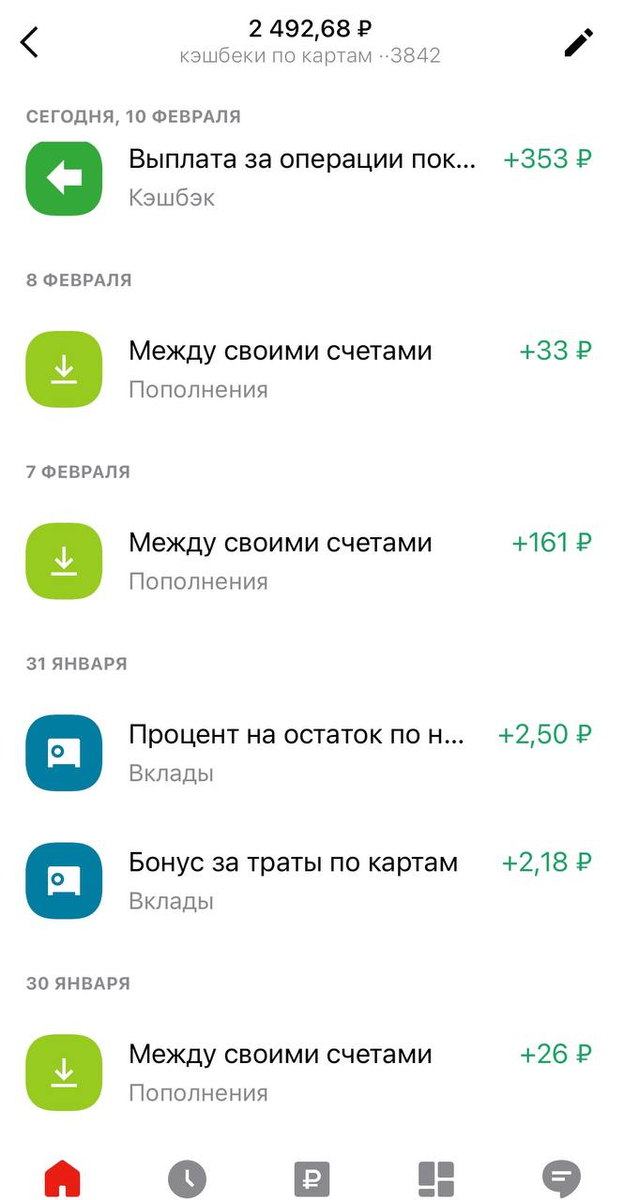624x1200 pixels.
Task: Go back to the previous screen
Action: 30,43
